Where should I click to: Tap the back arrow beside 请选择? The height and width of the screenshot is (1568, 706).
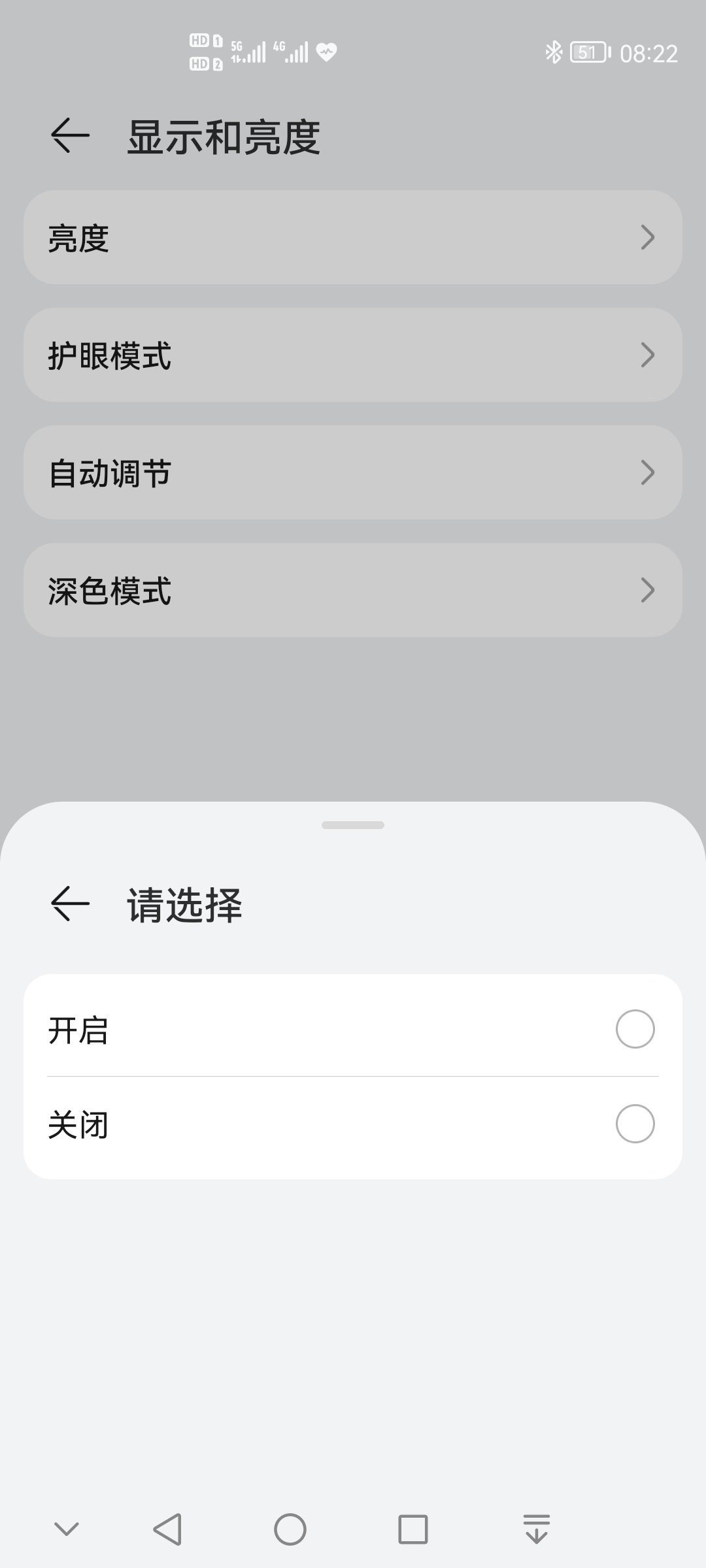[70, 904]
